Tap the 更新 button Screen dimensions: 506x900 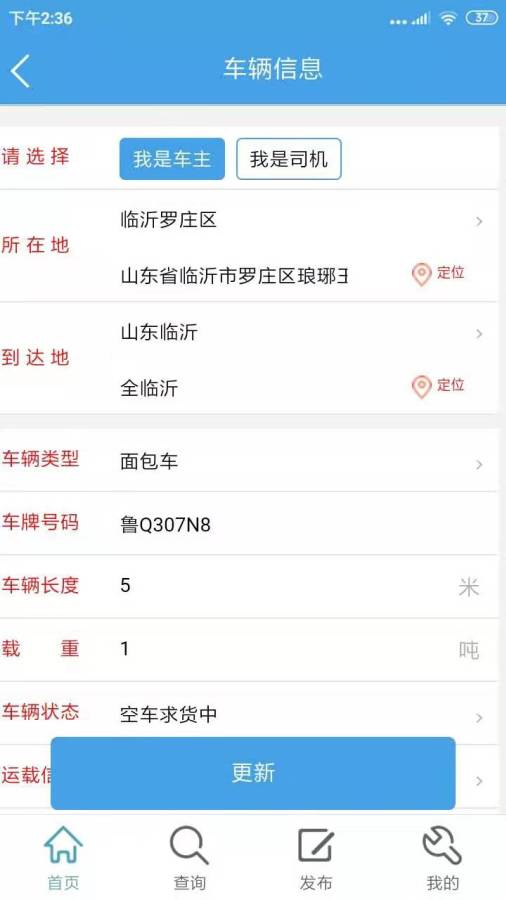[x=253, y=773]
